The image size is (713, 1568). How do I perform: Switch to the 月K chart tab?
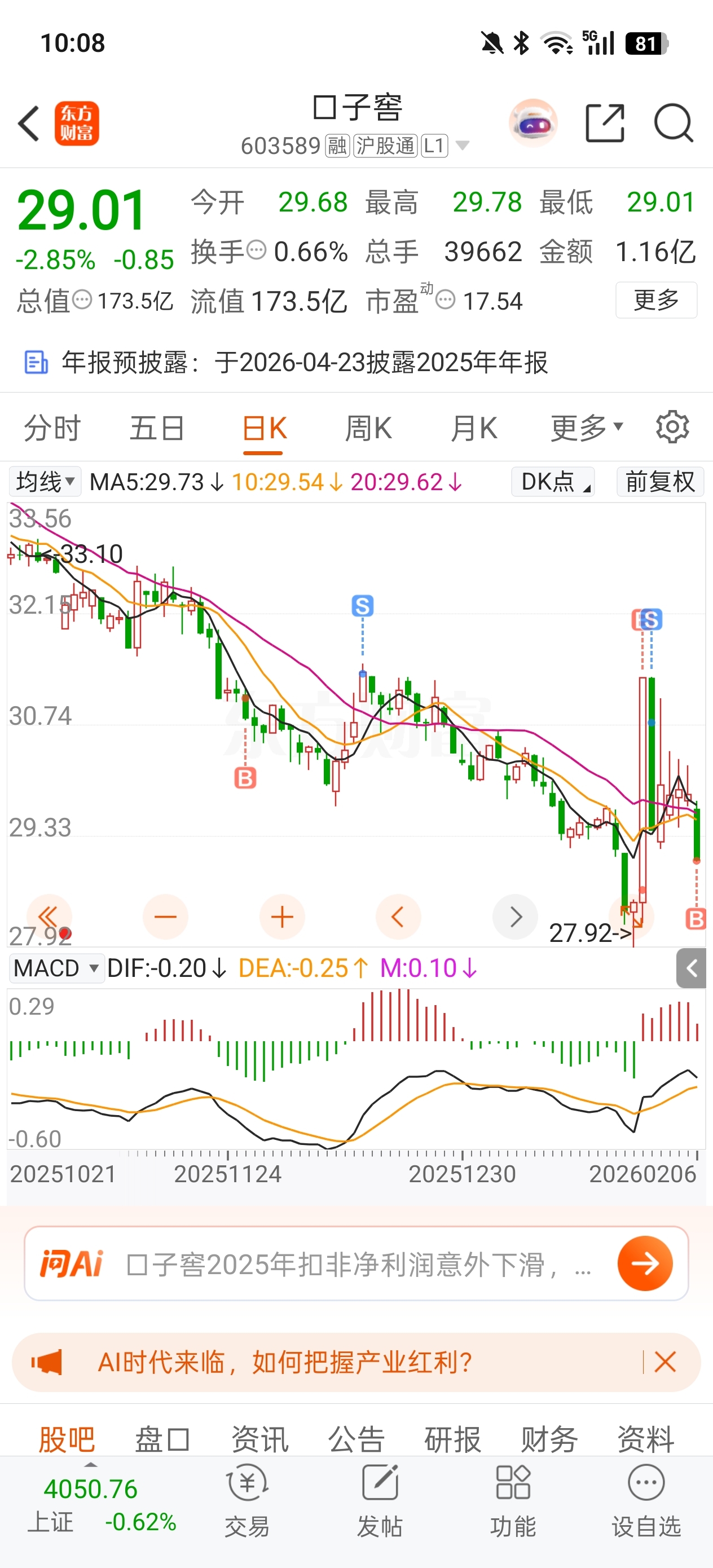point(473,428)
